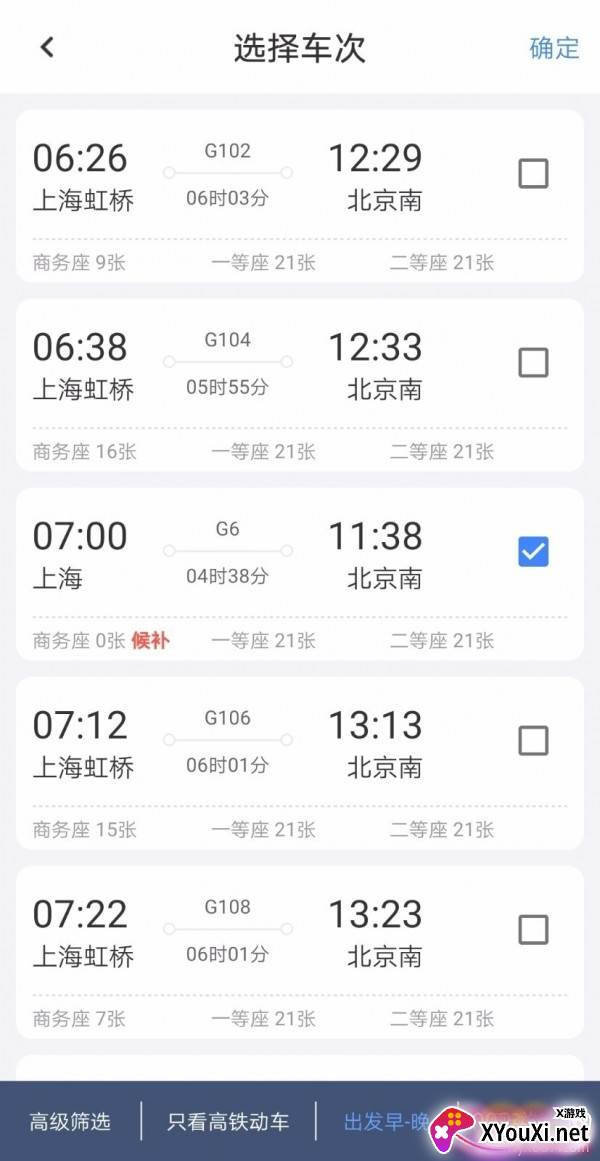The width and height of the screenshot is (600, 1161).
Task: Sort by 出发早-晚 departure time
Action: pos(385,1122)
